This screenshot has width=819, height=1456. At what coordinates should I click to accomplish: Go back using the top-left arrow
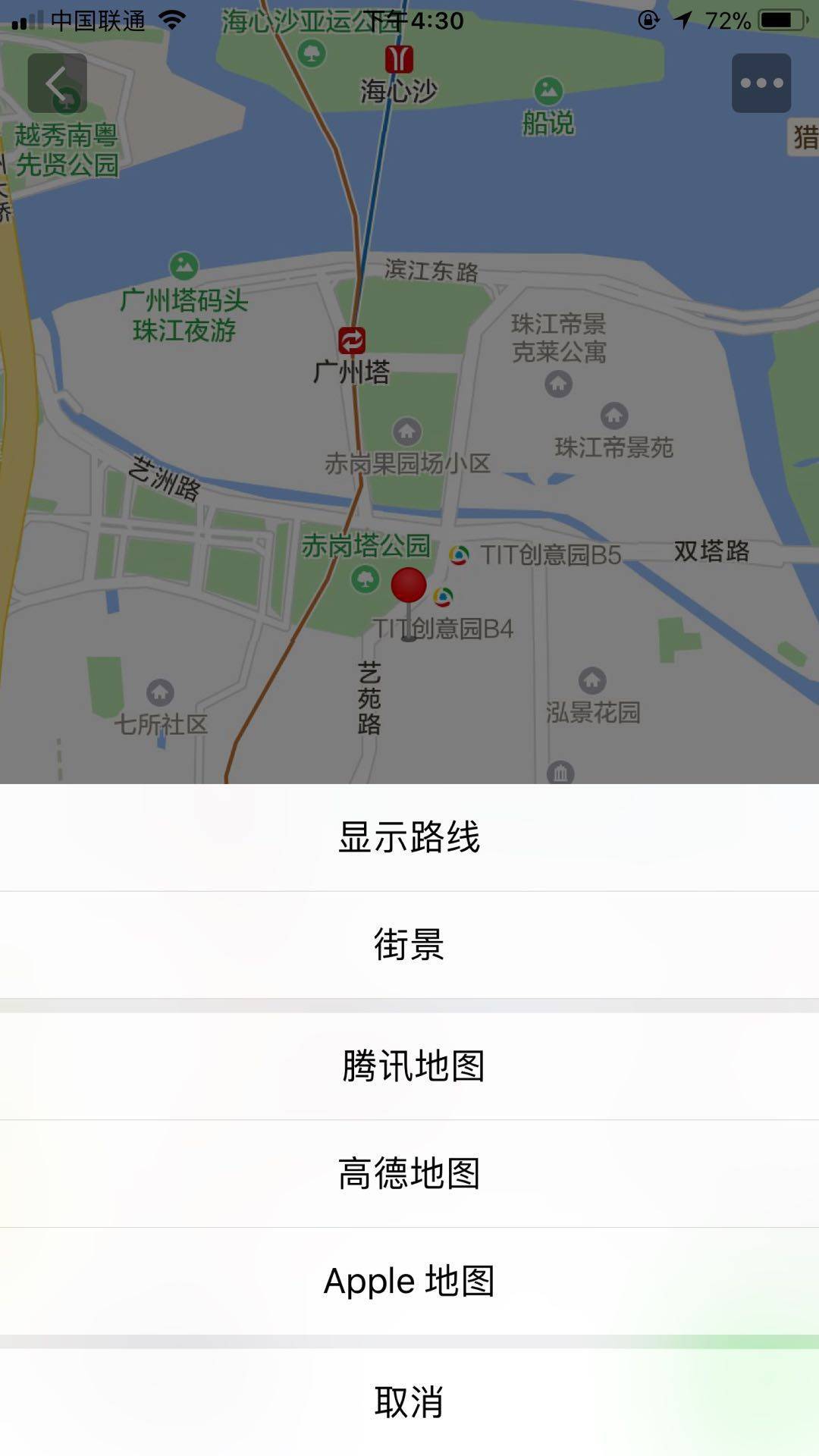point(58,83)
